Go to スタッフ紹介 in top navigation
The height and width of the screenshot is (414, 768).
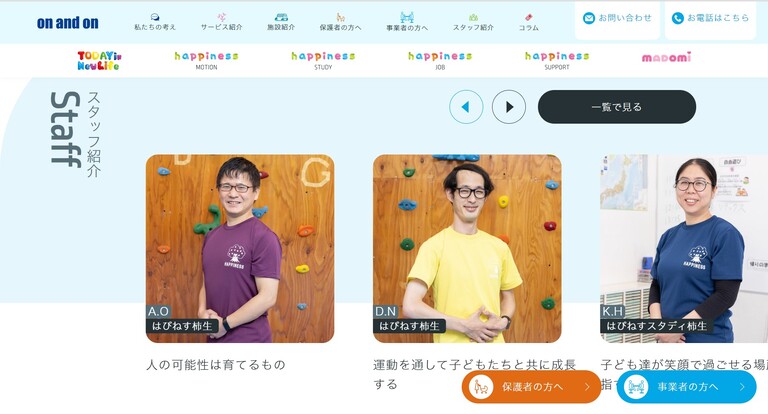click(x=473, y=22)
